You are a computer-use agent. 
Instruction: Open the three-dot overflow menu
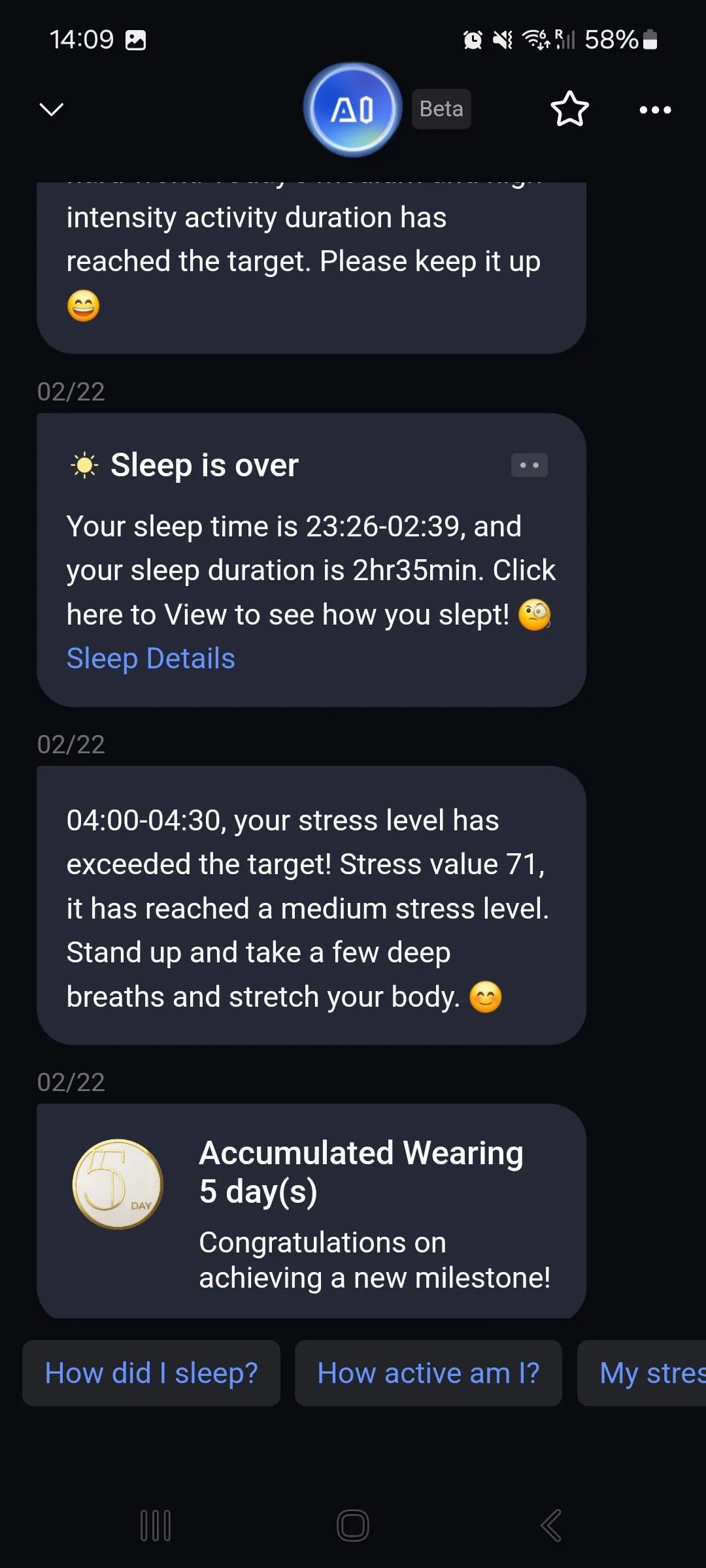click(655, 110)
